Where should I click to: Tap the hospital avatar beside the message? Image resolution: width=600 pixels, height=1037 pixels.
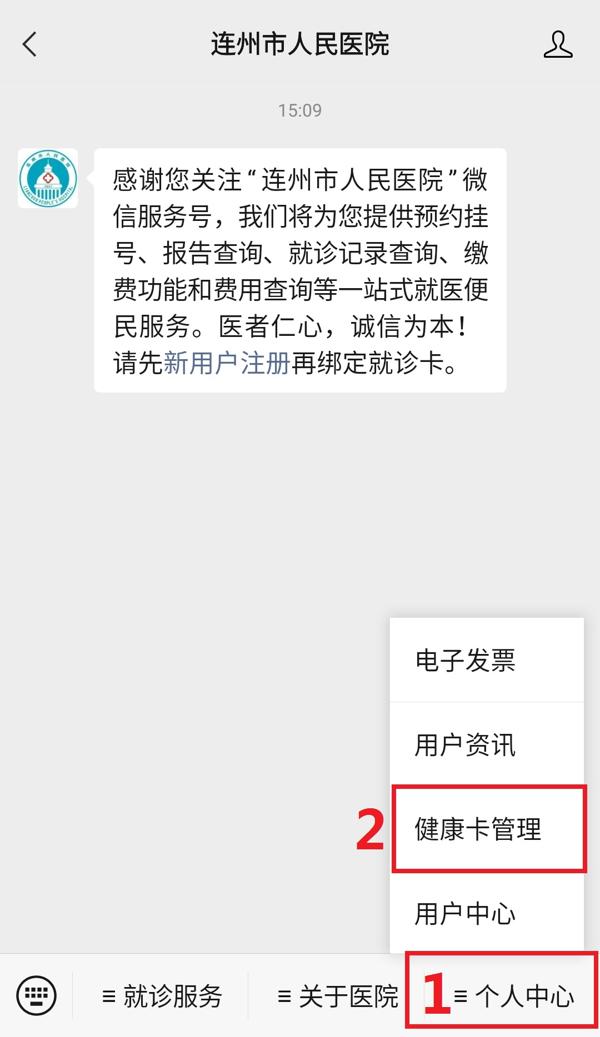[47, 179]
